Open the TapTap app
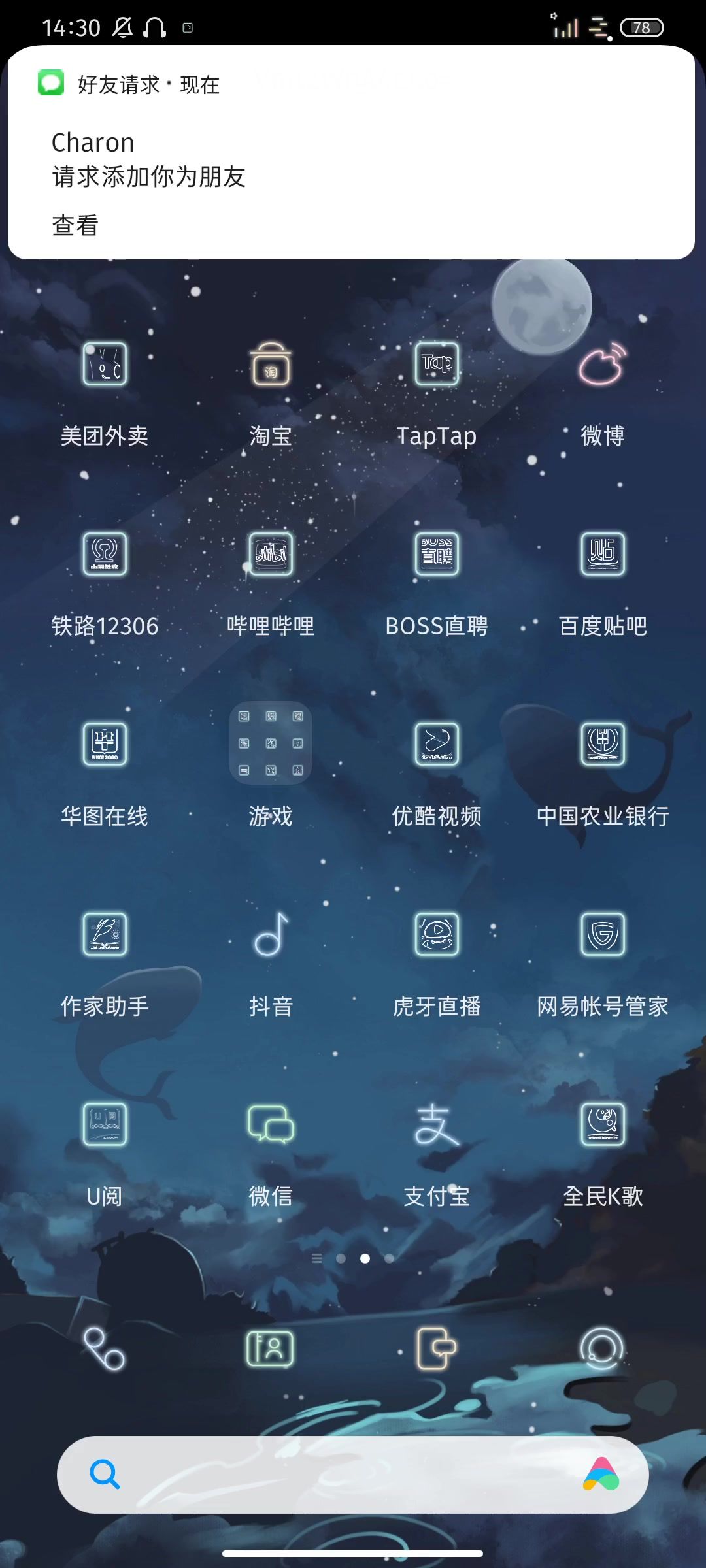 tap(437, 364)
